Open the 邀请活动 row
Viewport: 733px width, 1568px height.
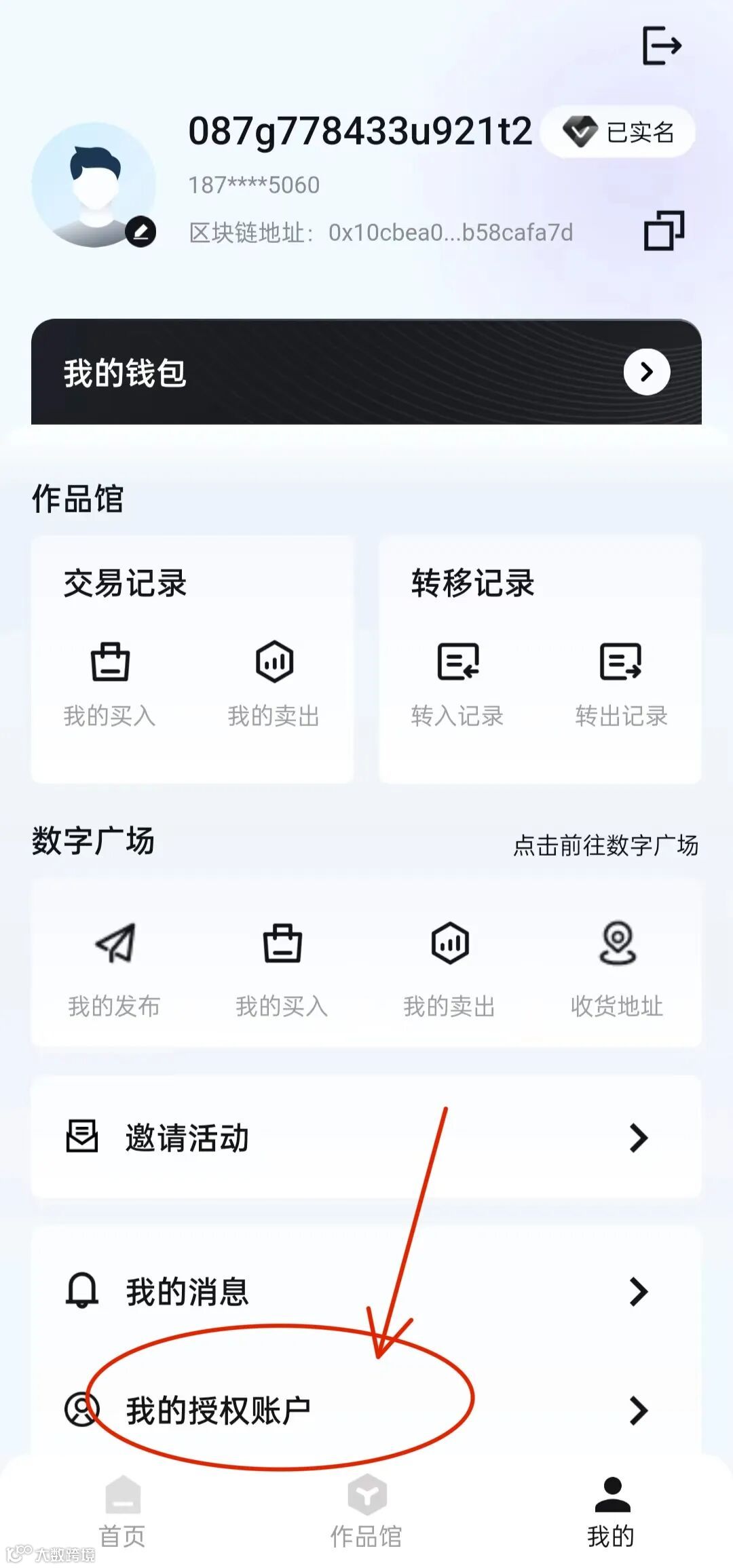(366, 1138)
